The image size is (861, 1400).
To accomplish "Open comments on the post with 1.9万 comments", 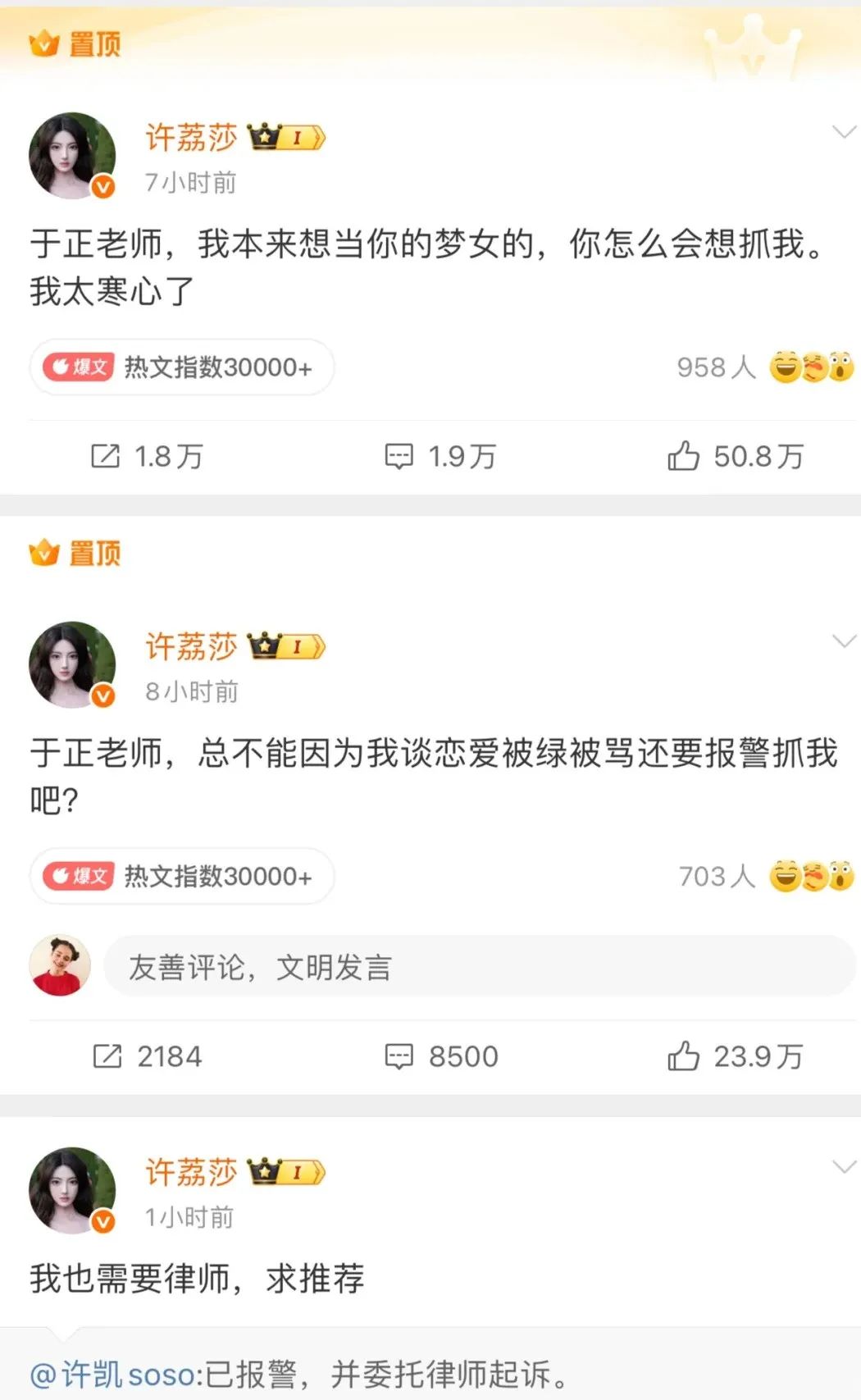I will click(440, 456).
